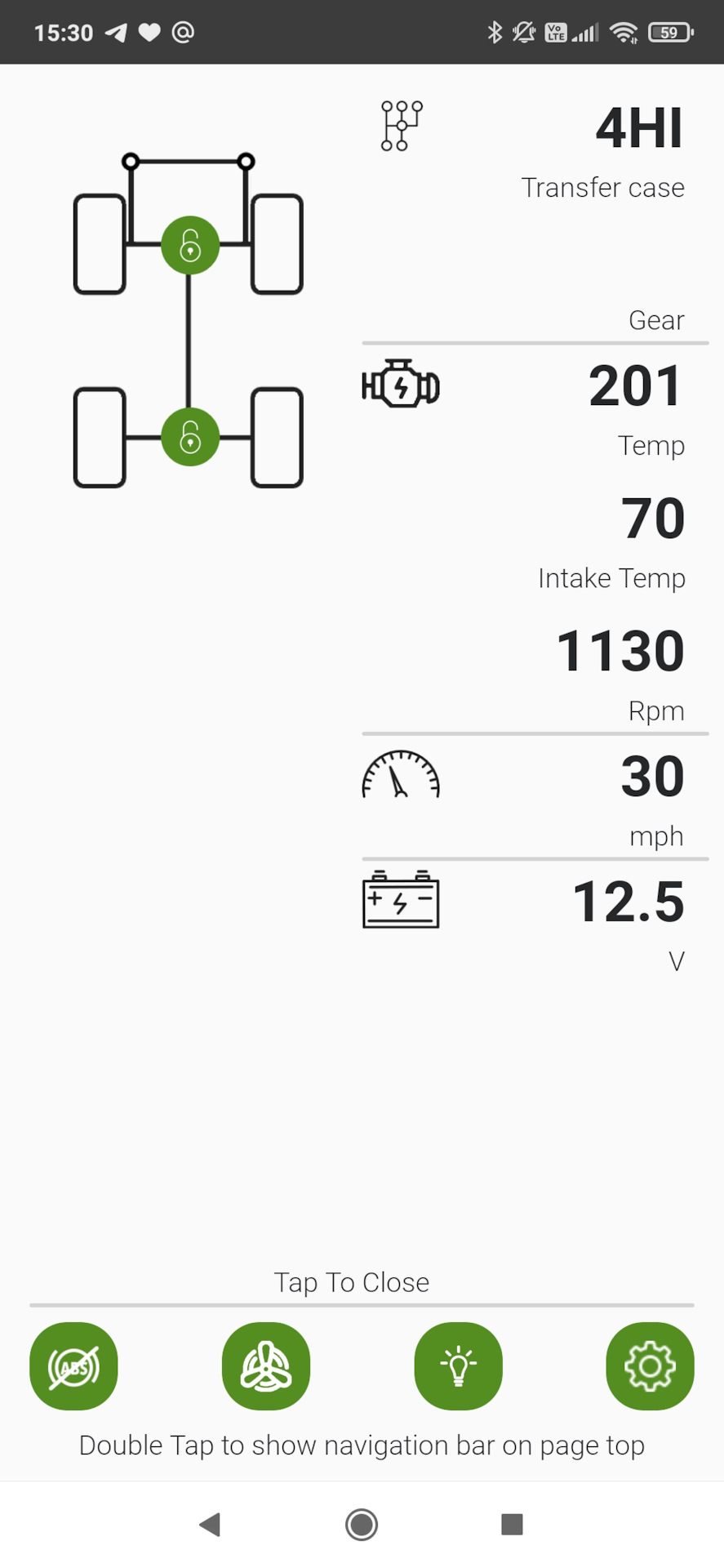Open settings via the gear icon
Image resolution: width=724 pixels, height=1568 pixels.
coord(650,1366)
